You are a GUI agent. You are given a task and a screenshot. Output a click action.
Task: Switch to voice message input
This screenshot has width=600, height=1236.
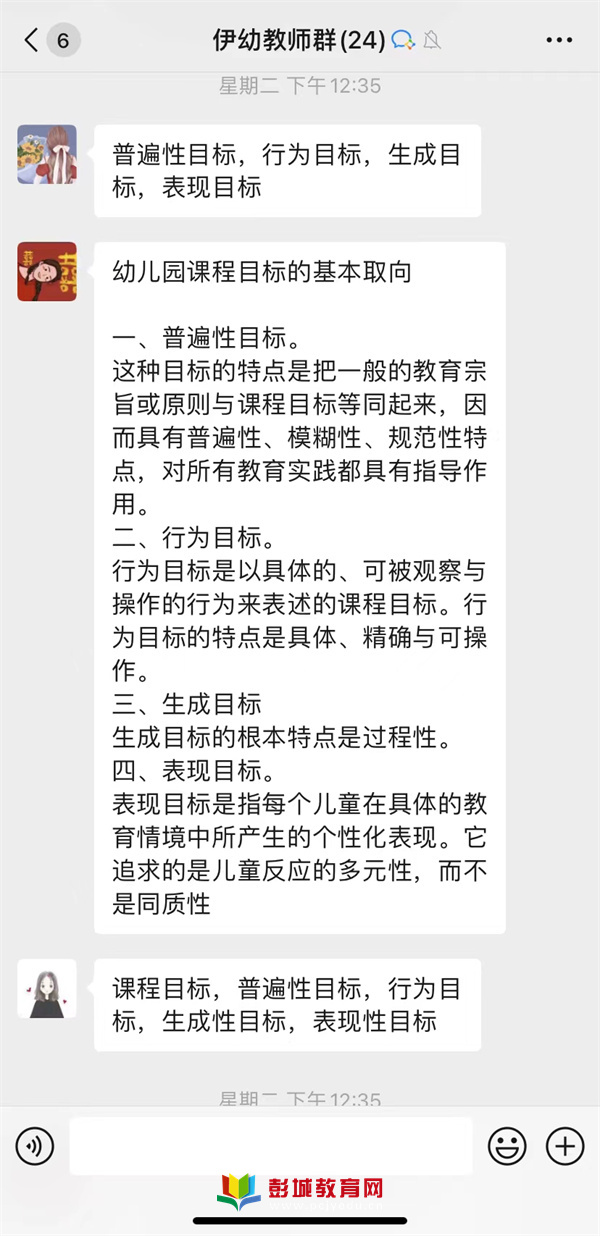[x=35, y=1145]
